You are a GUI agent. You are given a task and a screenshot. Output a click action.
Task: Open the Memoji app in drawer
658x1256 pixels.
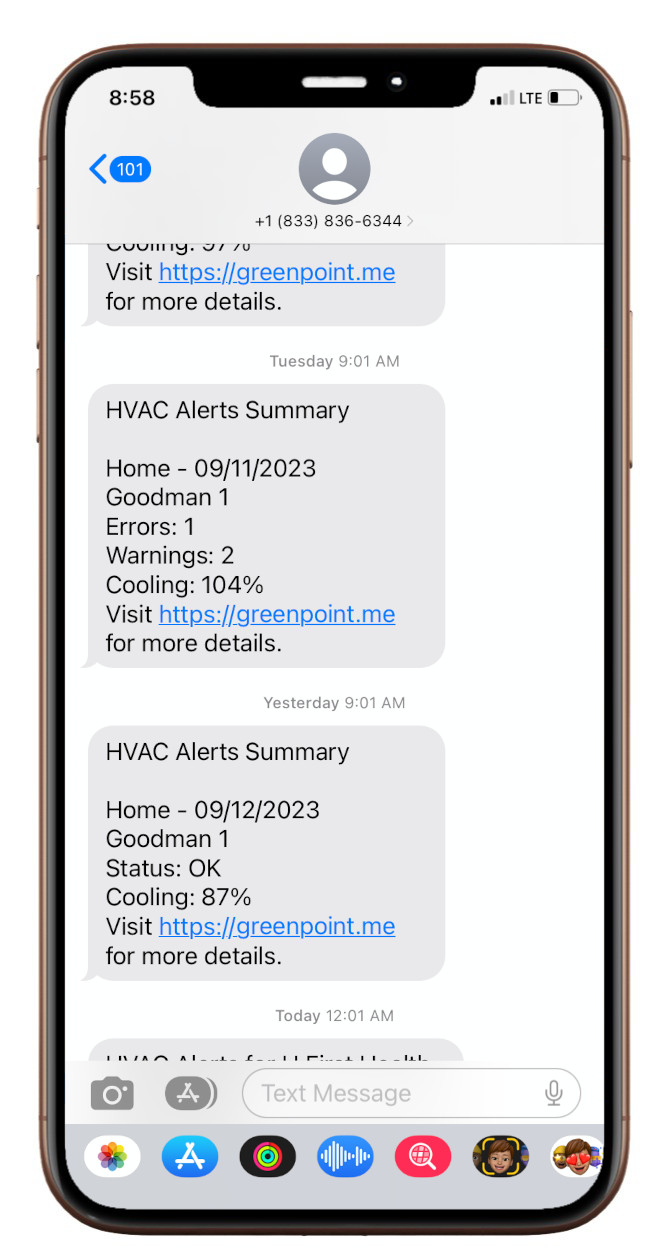point(500,1157)
